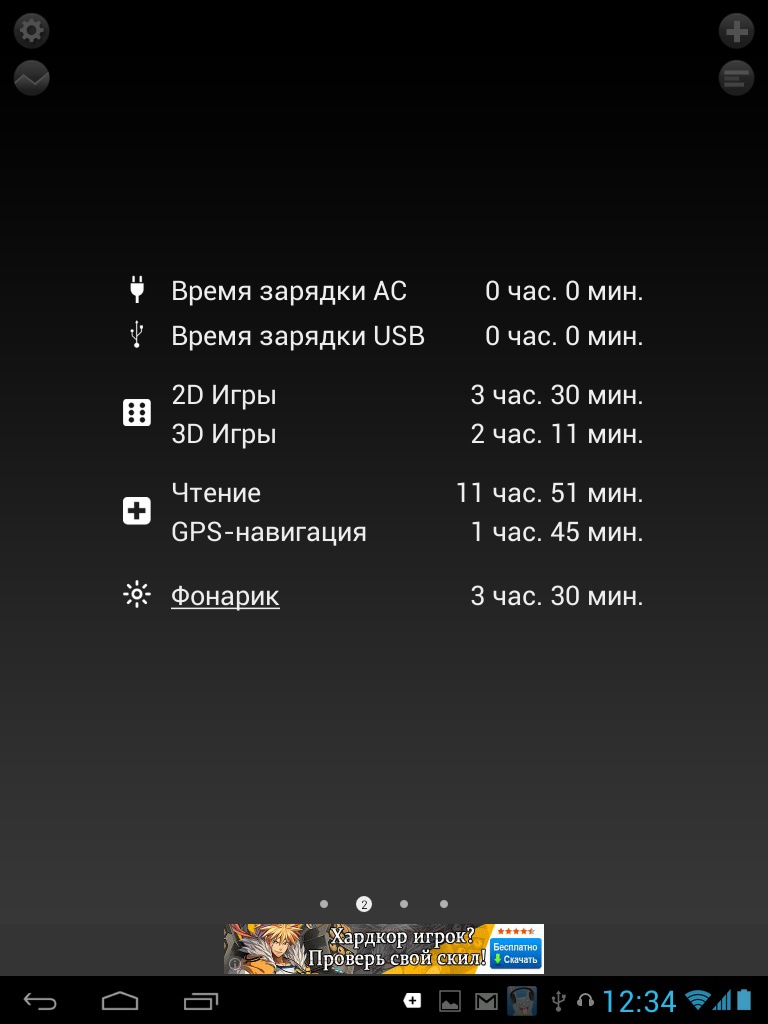Tap the plus icon in the corner
Screen dimensions: 768x1024
(736, 31)
